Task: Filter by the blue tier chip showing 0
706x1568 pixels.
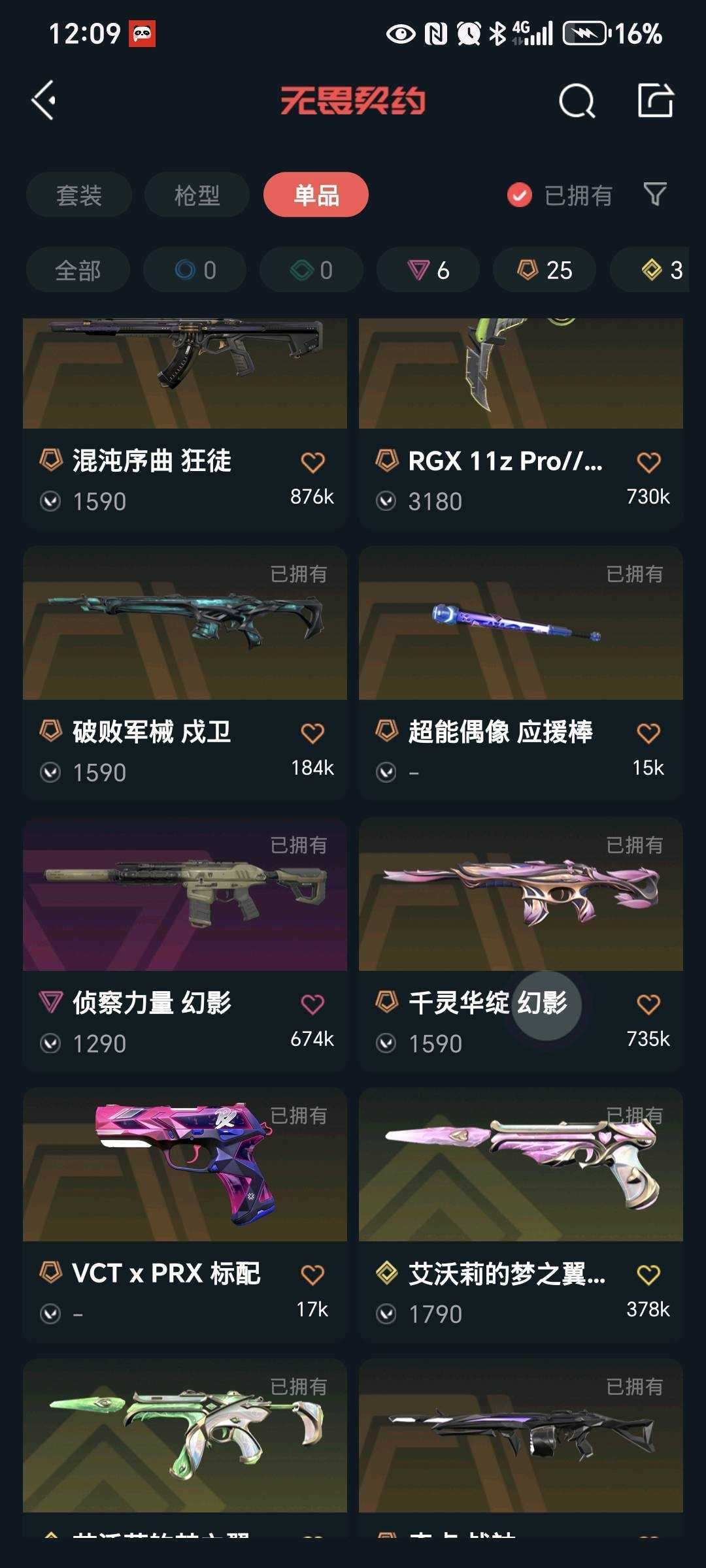Action: tap(195, 270)
